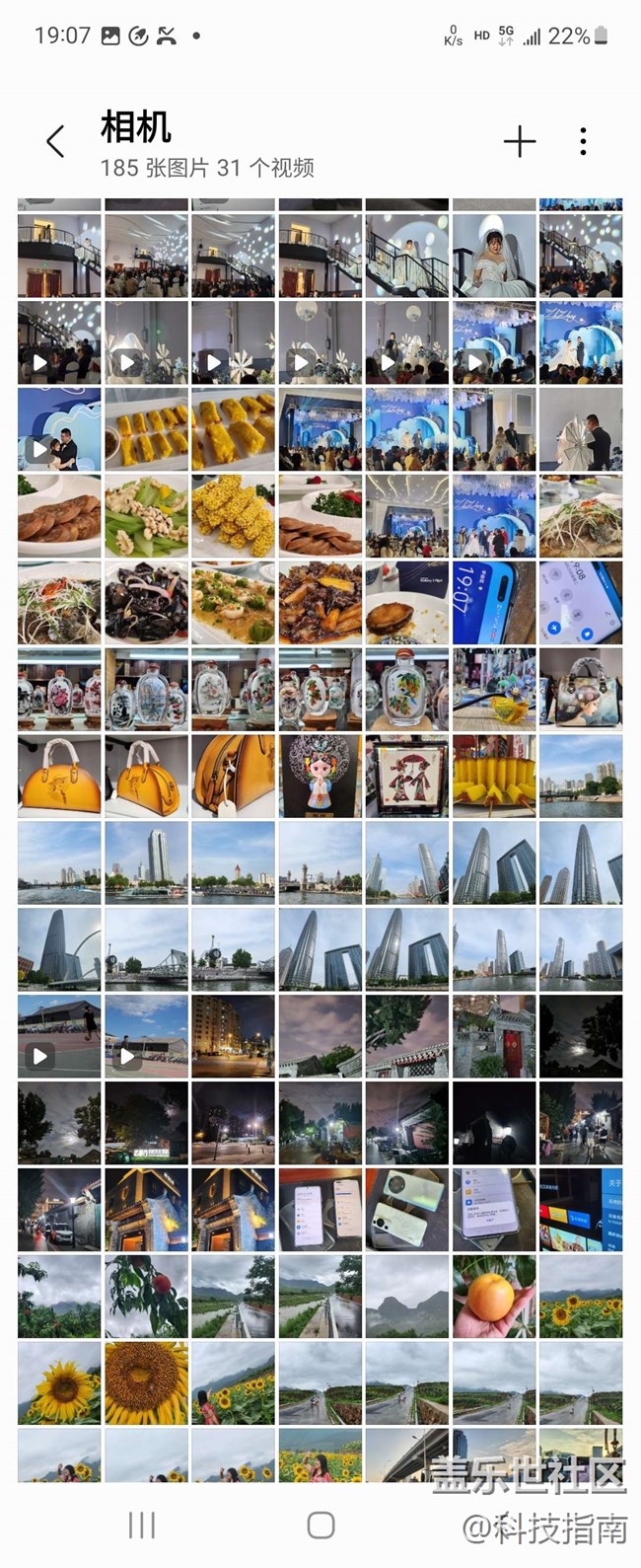641x1568 pixels.
Task: View the opera doll artwork photo
Action: click(320, 777)
